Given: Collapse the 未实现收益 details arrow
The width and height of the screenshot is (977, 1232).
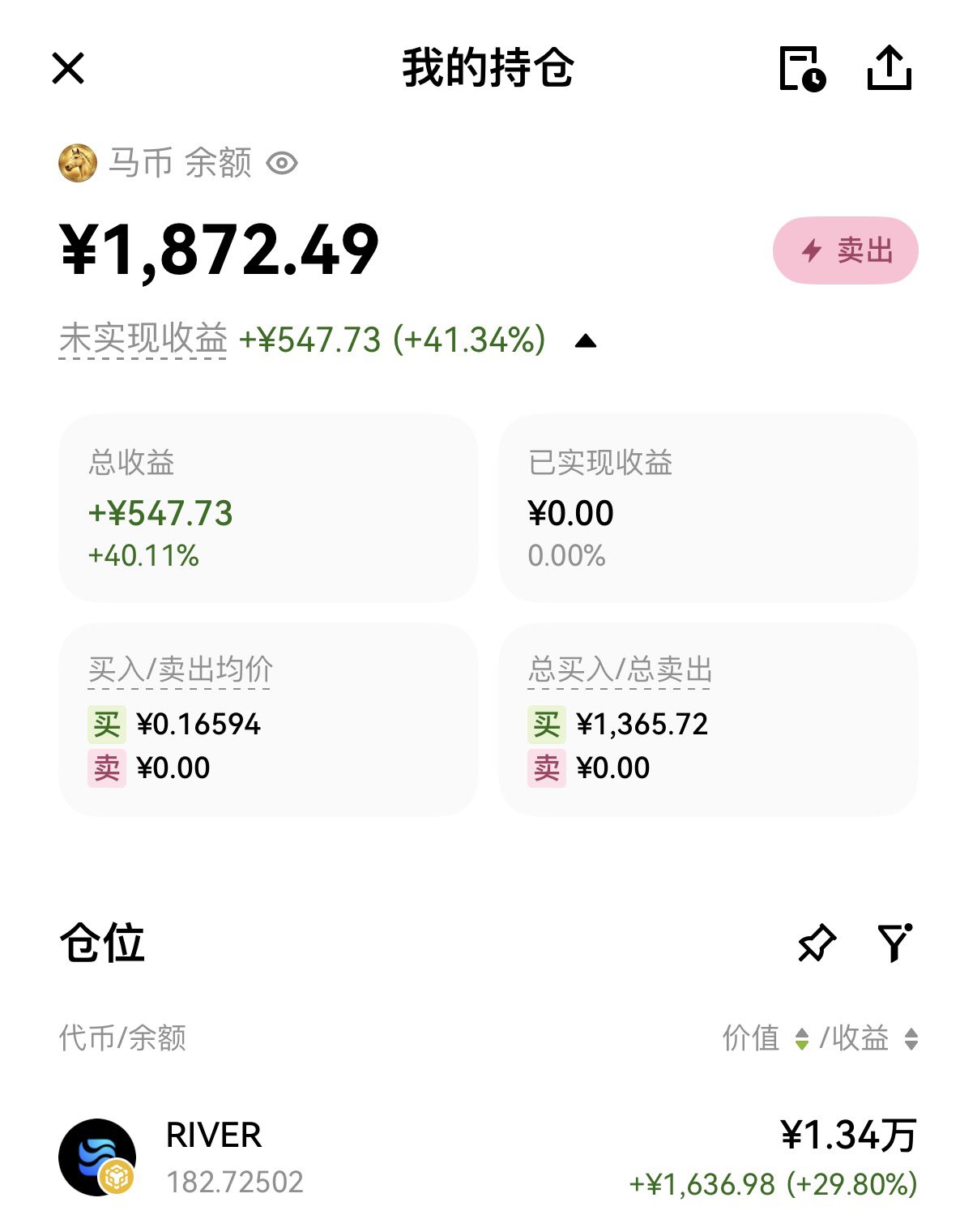Looking at the screenshot, I should [x=585, y=341].
